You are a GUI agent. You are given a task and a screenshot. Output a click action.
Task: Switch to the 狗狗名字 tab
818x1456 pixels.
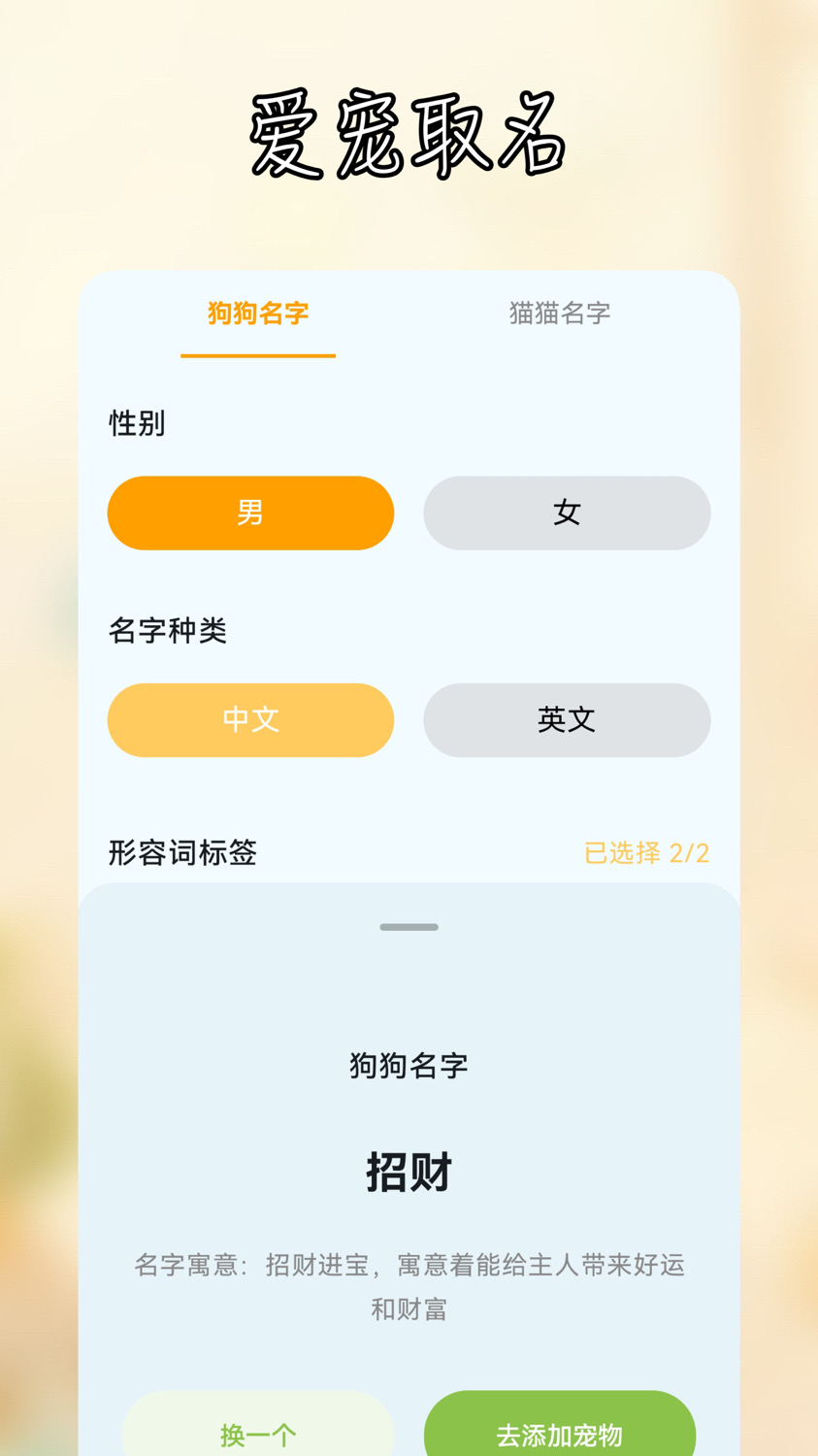click(258, 314)
